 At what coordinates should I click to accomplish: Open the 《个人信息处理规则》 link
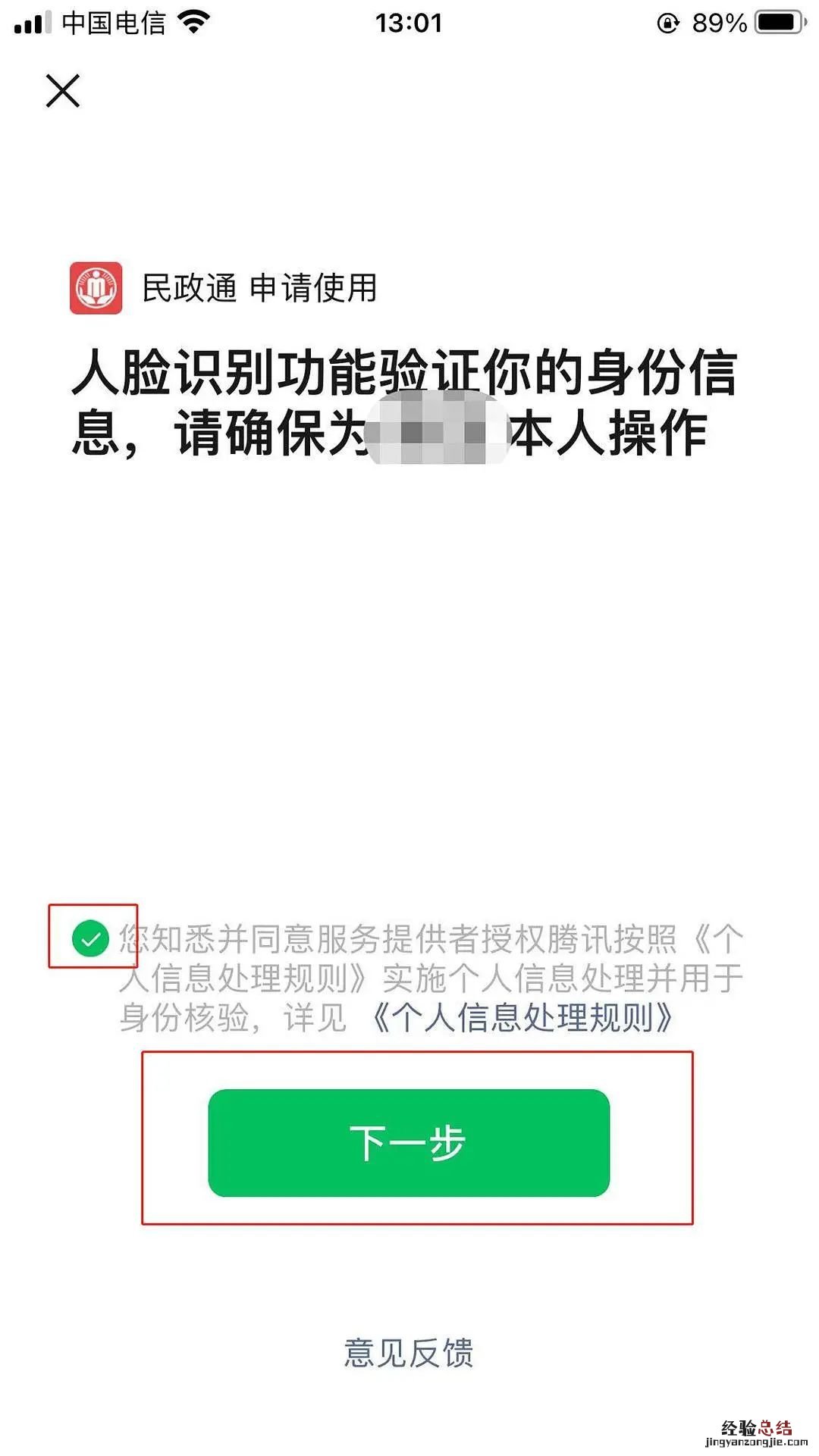click(522, 1017)
